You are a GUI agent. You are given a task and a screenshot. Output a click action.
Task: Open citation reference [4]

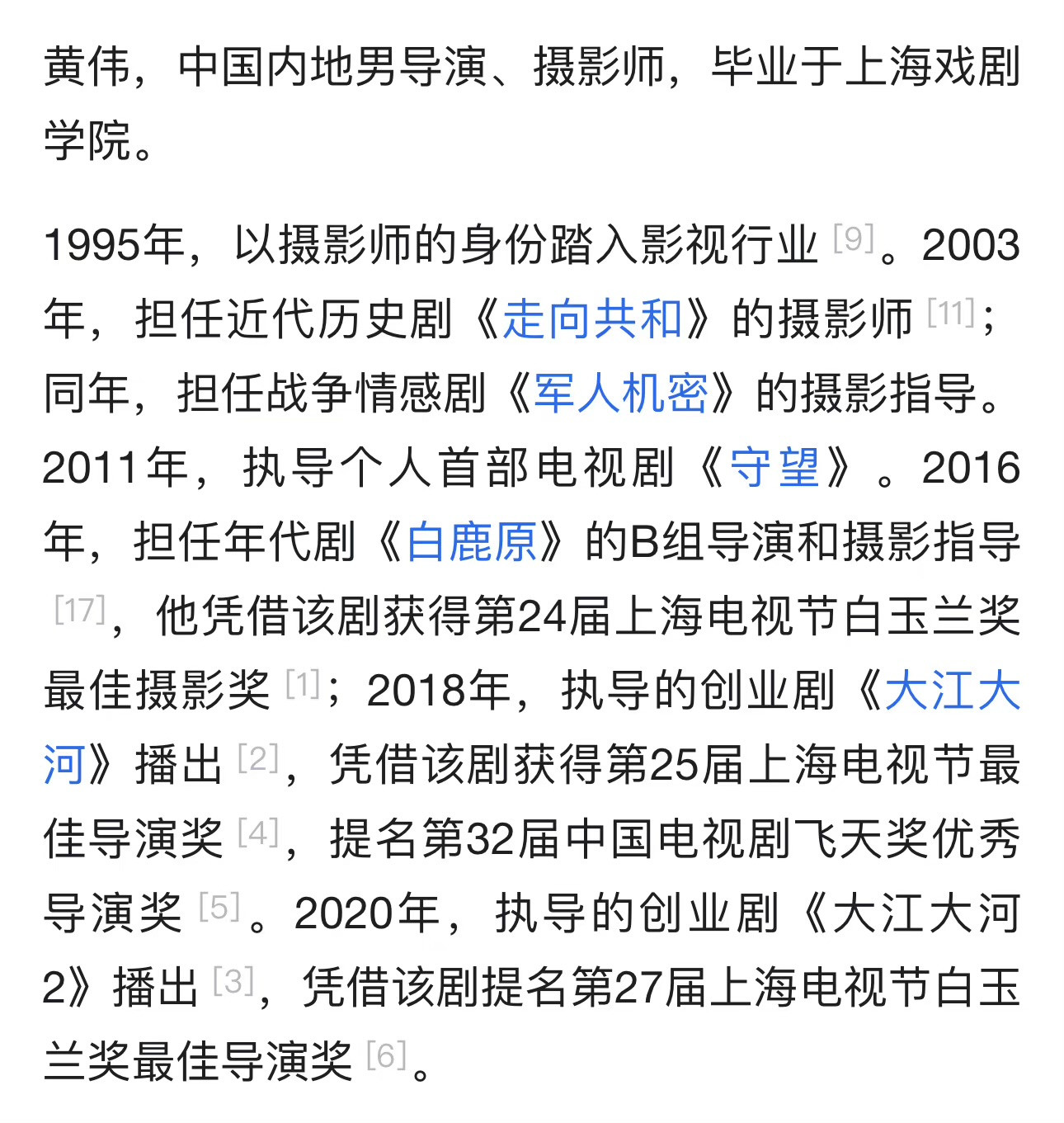258,833
